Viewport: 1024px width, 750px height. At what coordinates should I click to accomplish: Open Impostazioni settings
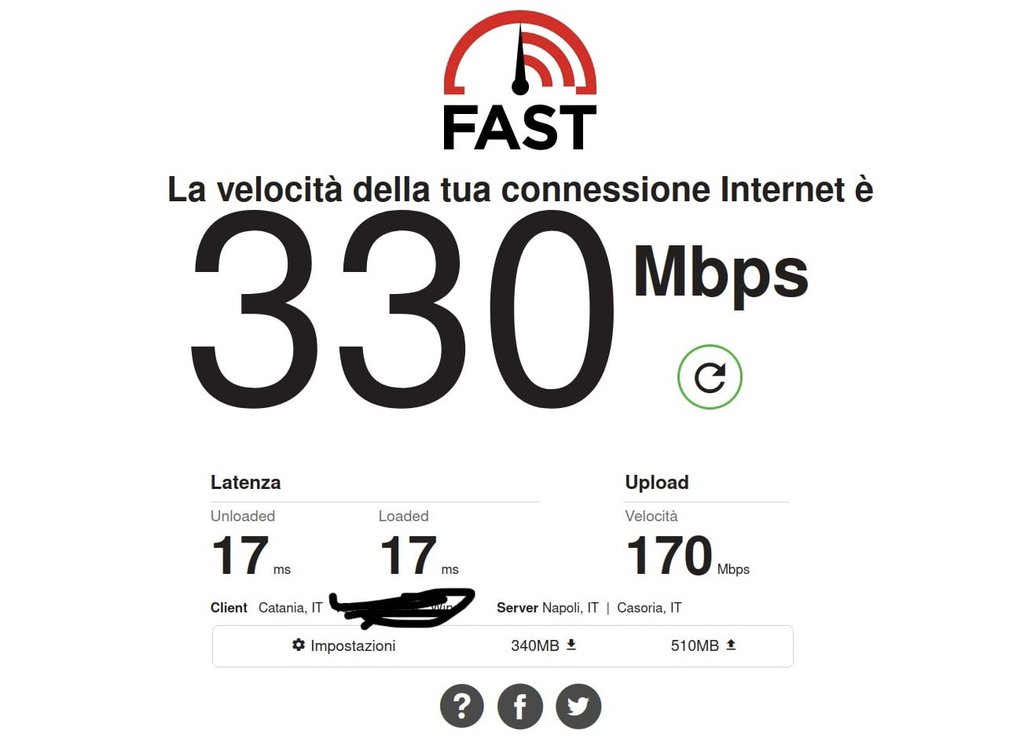(x=344, y=646)
